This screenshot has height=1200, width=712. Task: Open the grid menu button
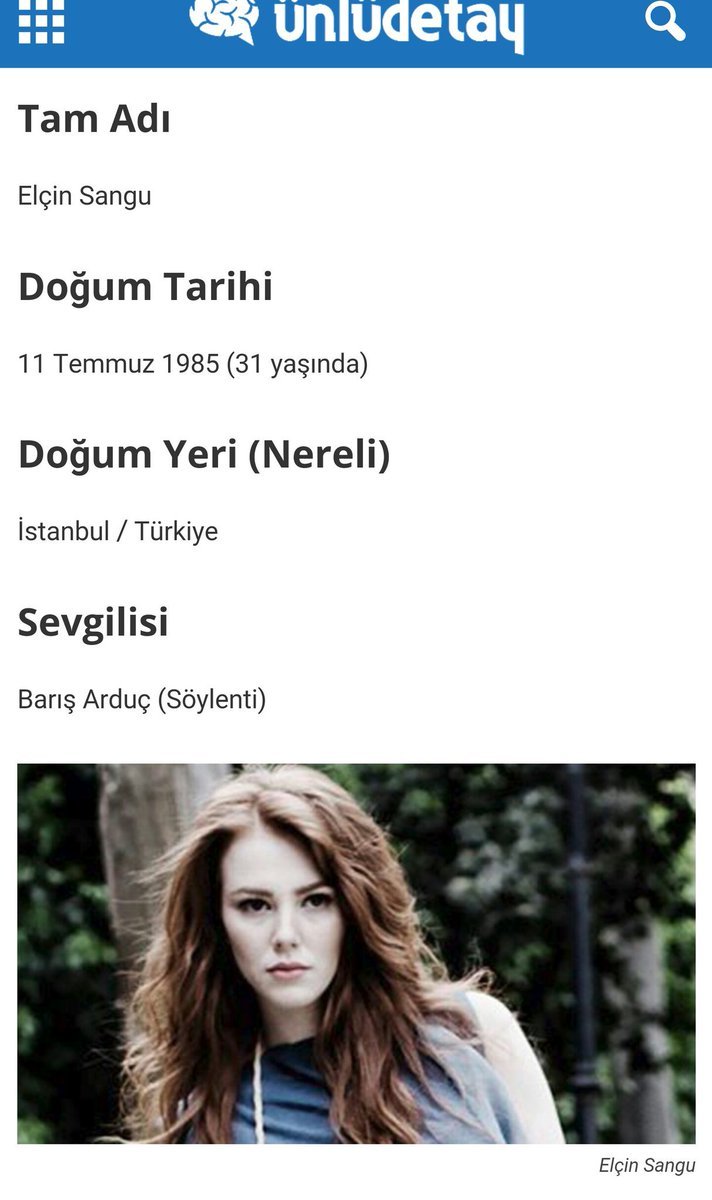click(x=41, y=22)
